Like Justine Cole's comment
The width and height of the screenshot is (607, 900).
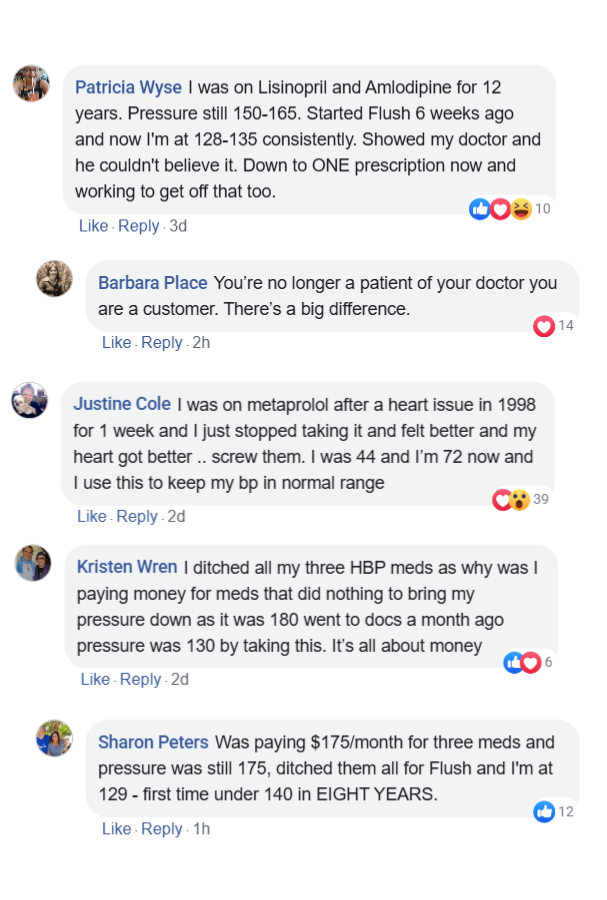coord(91,516)
